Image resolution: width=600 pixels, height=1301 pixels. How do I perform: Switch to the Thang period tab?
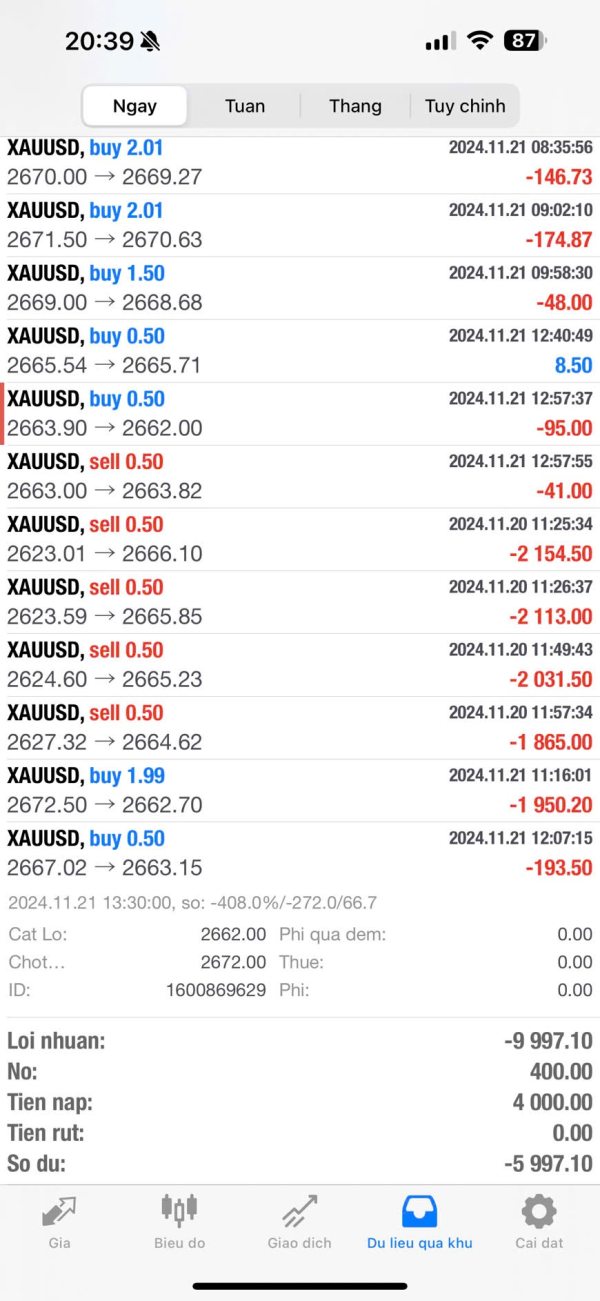tap(355, 106)
